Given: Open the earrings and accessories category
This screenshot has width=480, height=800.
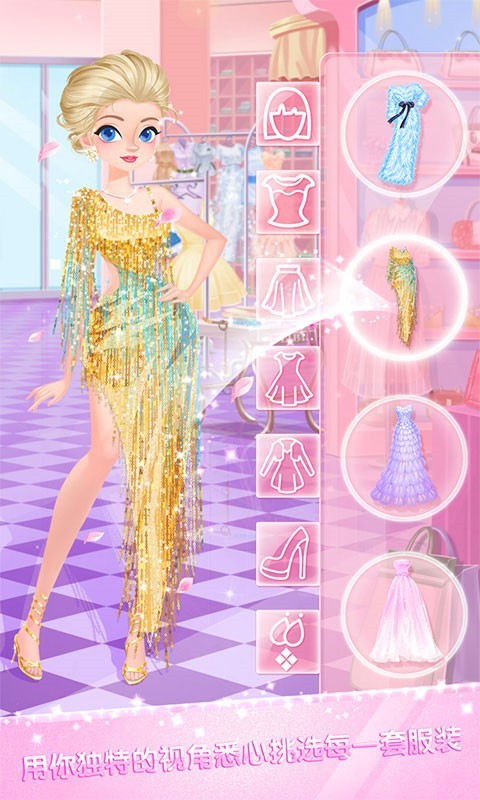Looking at the screenshot, I should coord(288,641).
